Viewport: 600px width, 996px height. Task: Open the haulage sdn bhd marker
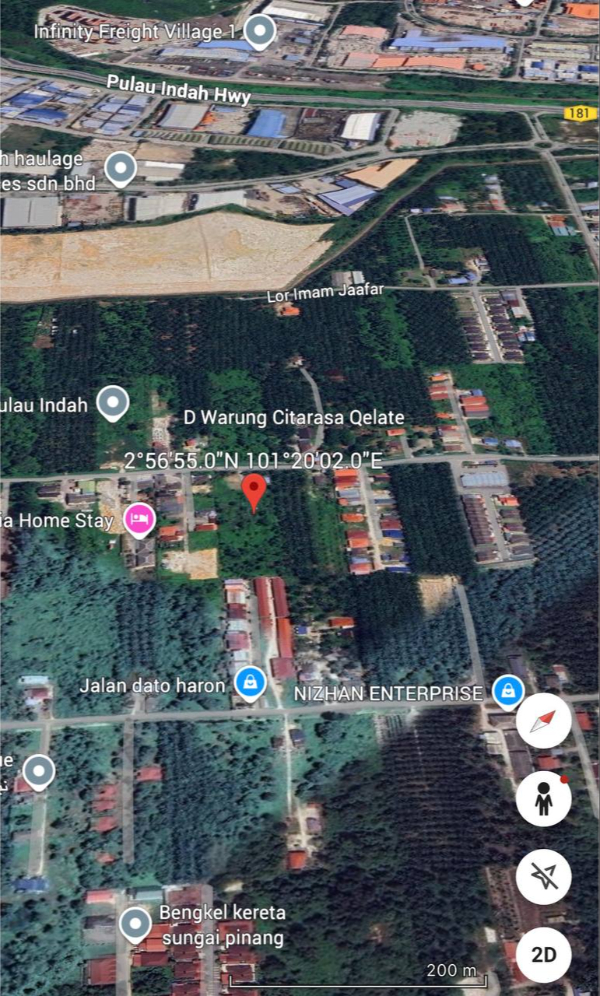pos(121,168)
